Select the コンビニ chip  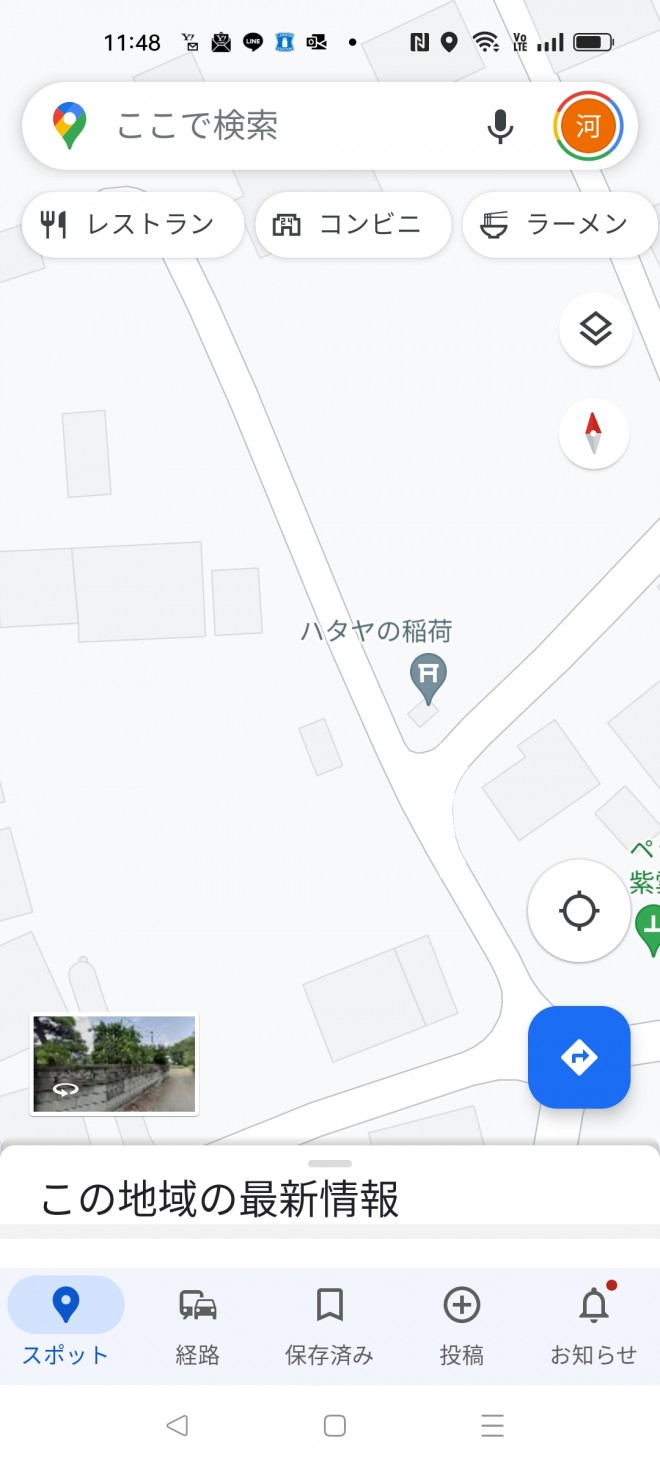tap(354, 225)
